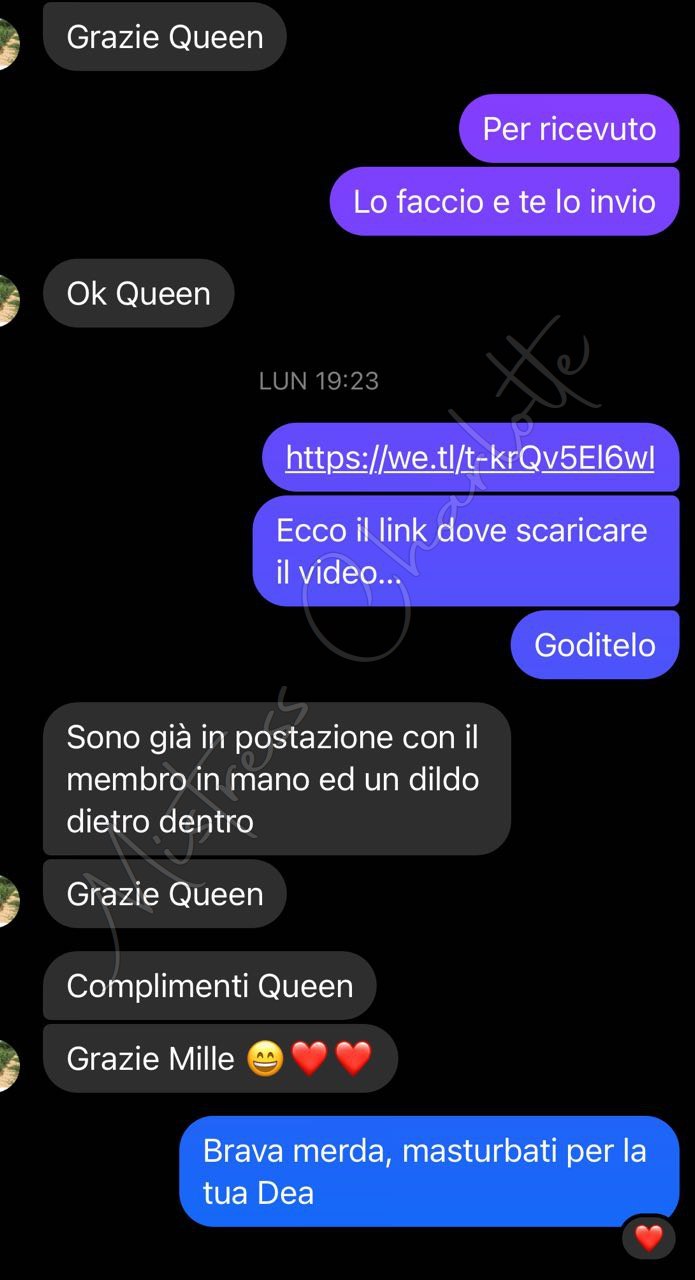Open the we.tl download link
This screenshot has height=1280, width=695.
coord(470,458)
